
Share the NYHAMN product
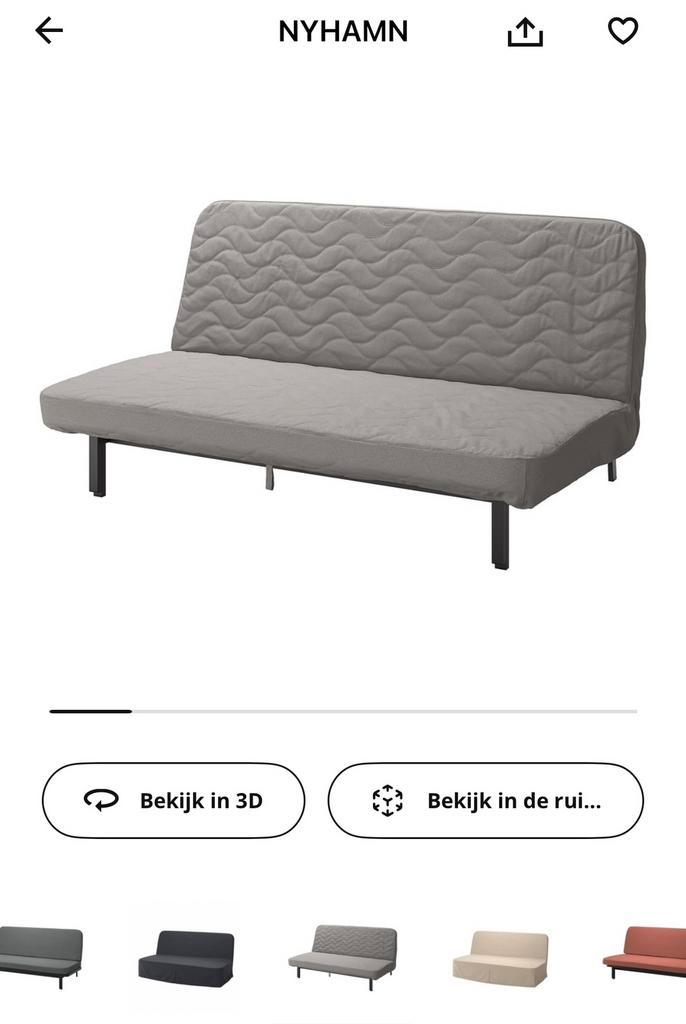point(525,32)
